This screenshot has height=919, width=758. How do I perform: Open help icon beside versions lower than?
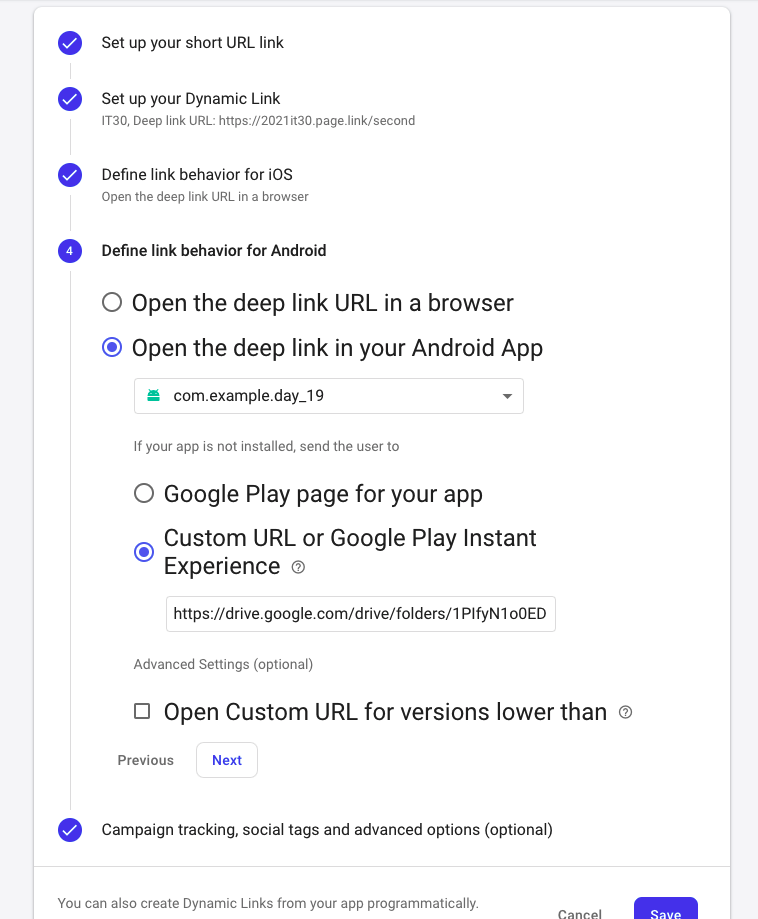point(625,712)
